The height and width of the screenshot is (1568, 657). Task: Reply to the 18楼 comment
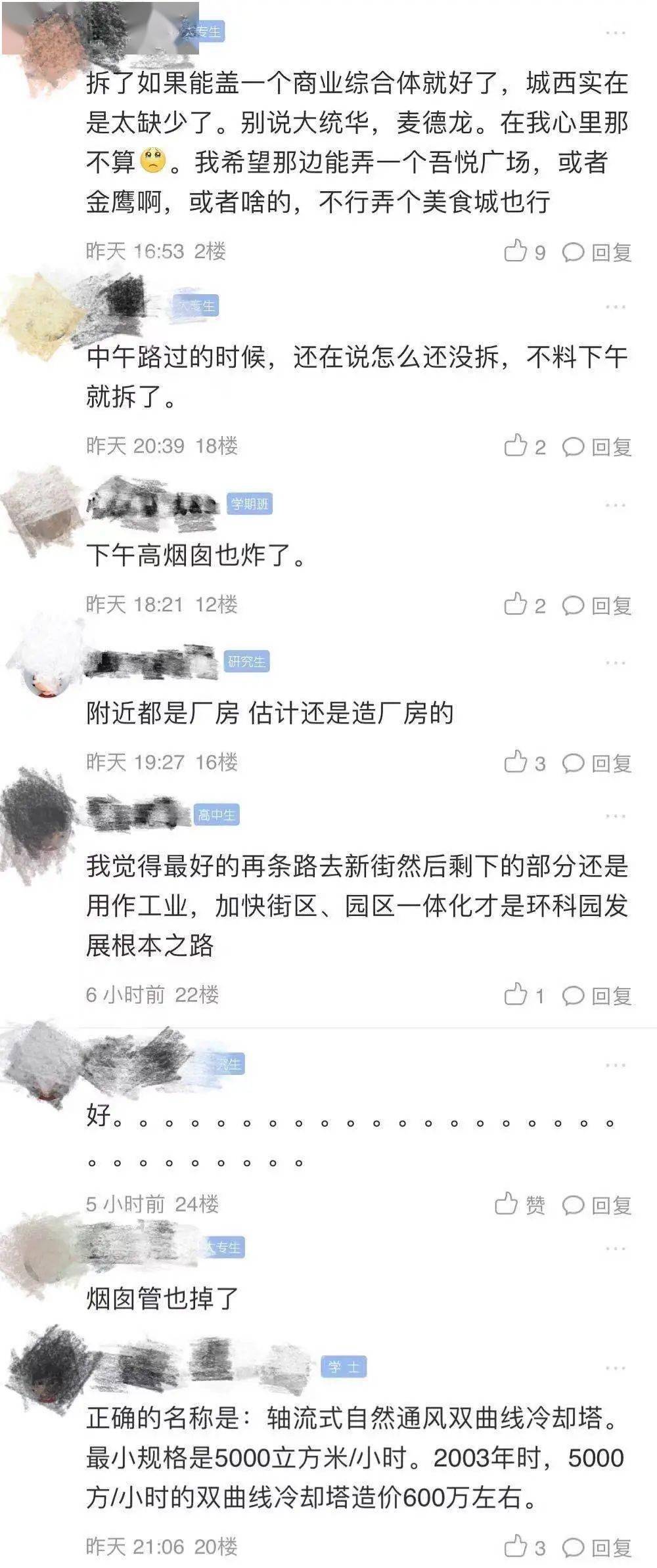[597, 447]
